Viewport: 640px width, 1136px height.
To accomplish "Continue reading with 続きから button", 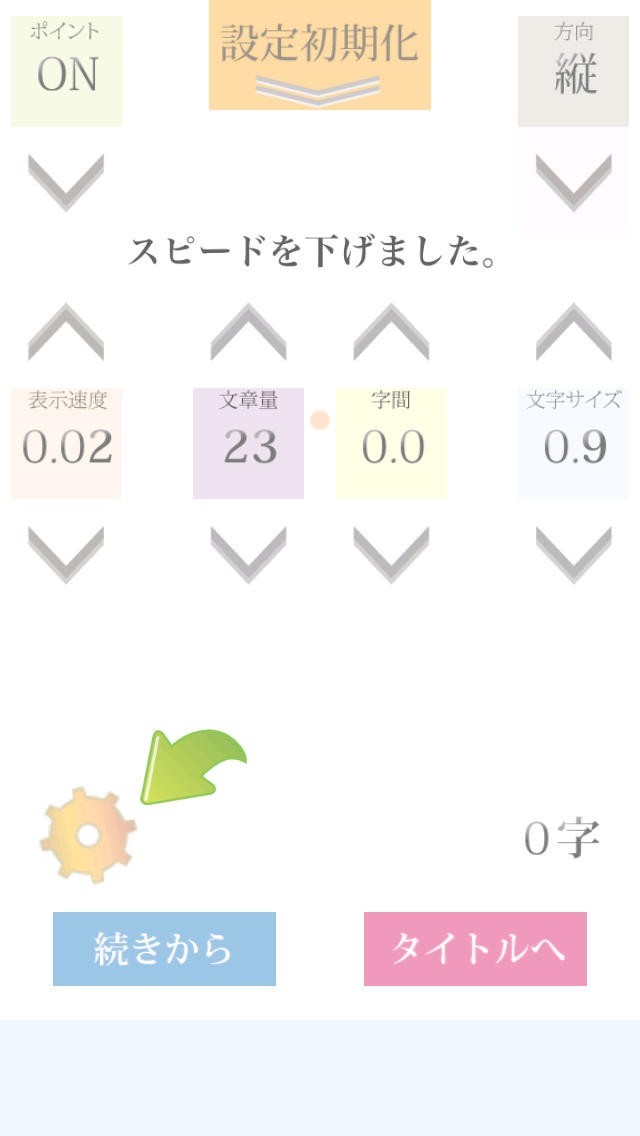I will click(164, 948).
